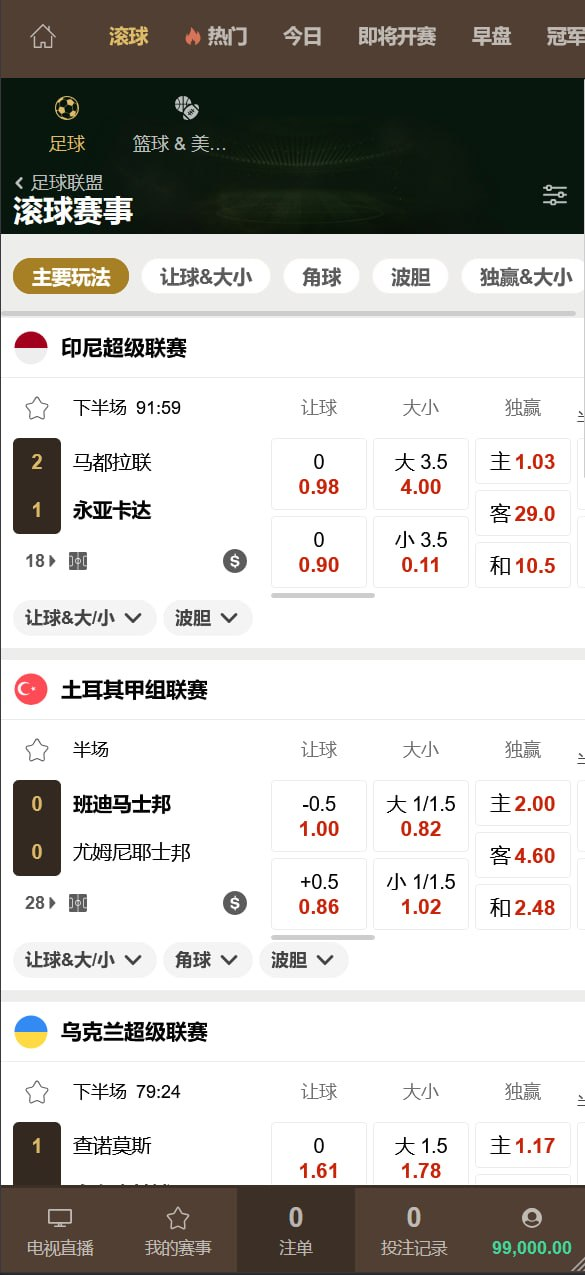Image resolution: width=585 pixels, height=1275 pixels.
Task: View 投注记录 in bottom bar
Action: point(414,1231)
